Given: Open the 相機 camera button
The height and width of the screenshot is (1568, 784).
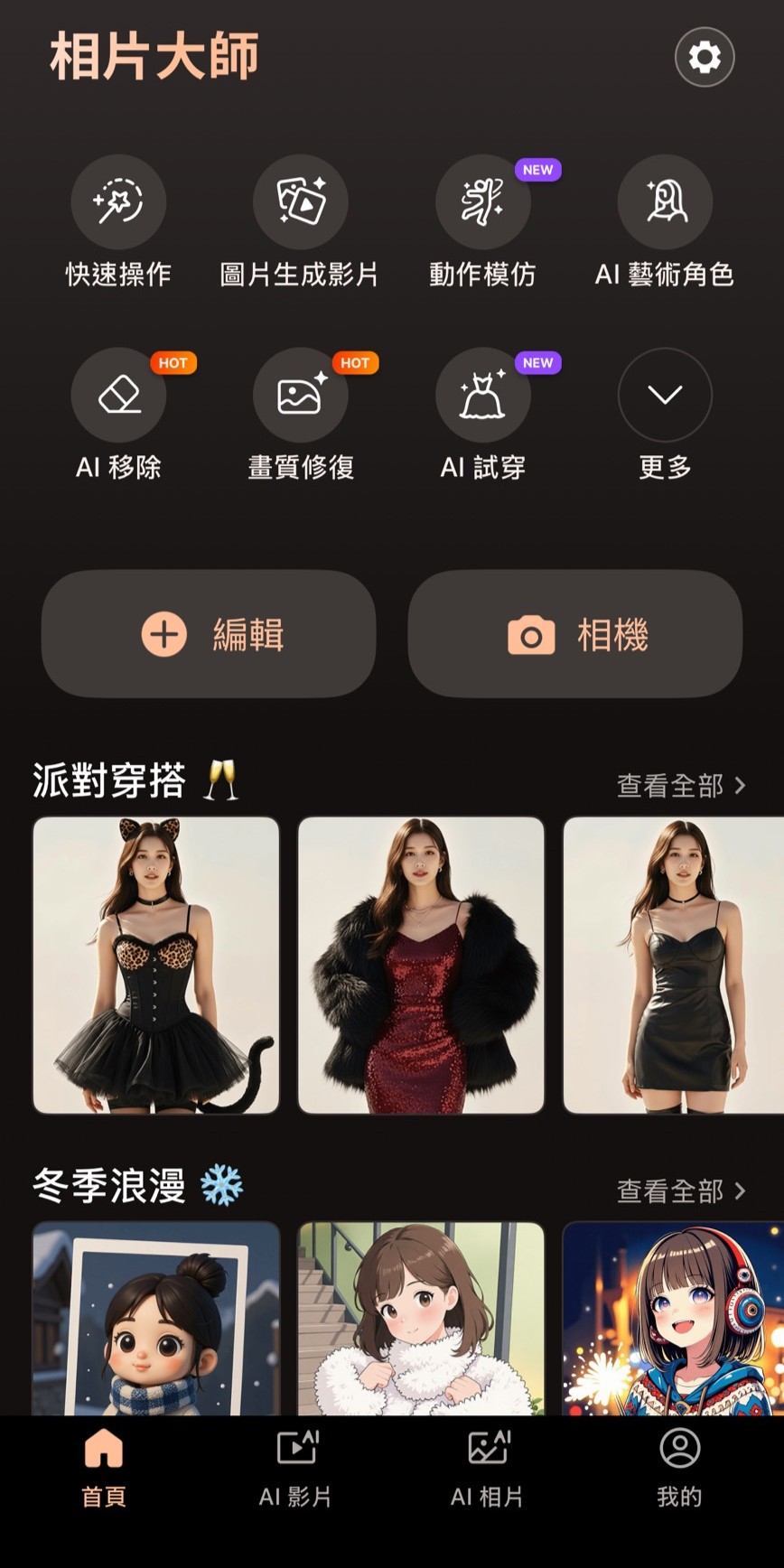Looking at the screenshot, I should point(575,635).
